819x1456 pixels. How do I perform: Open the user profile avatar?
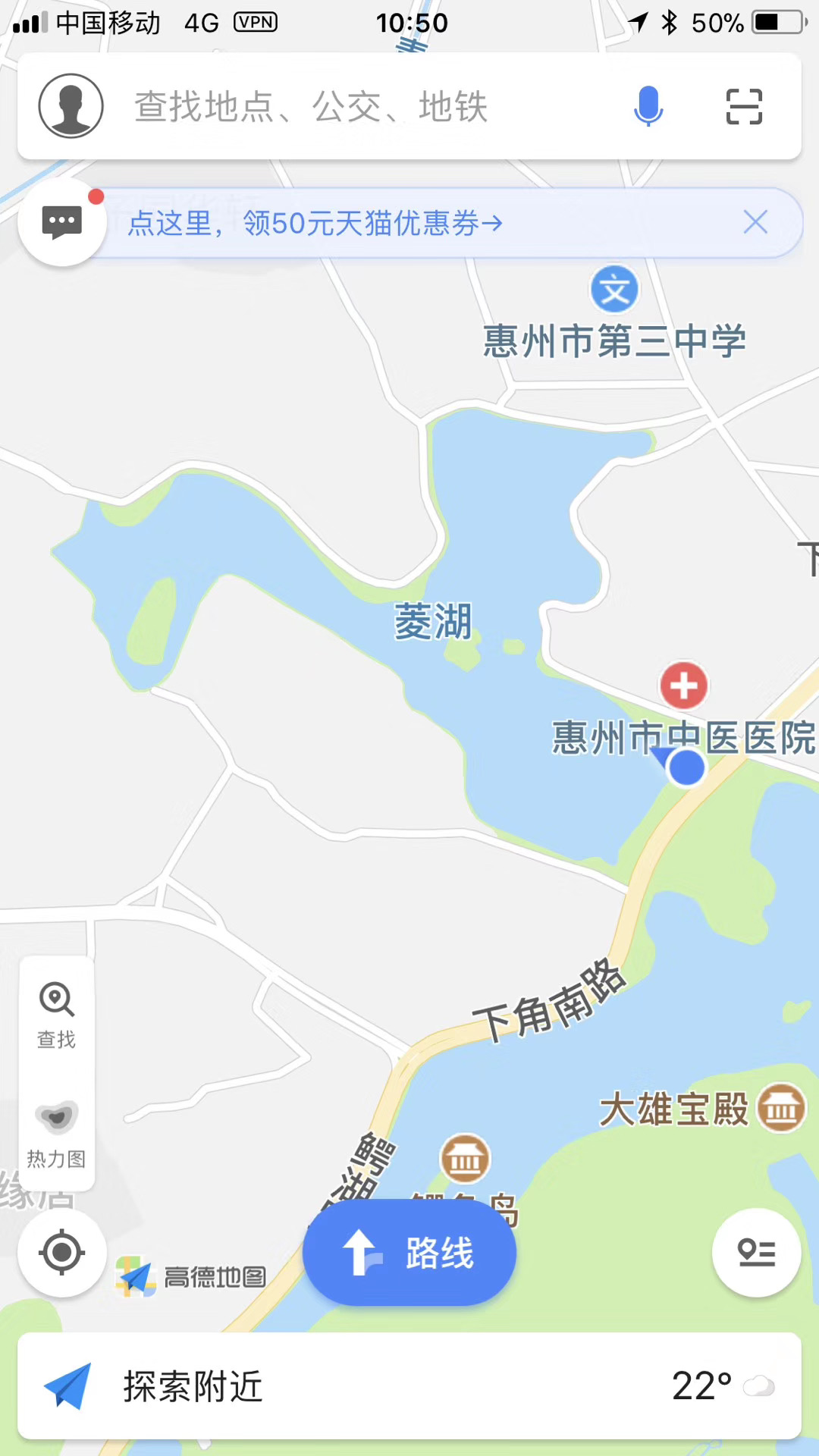(x=71, y=106)
